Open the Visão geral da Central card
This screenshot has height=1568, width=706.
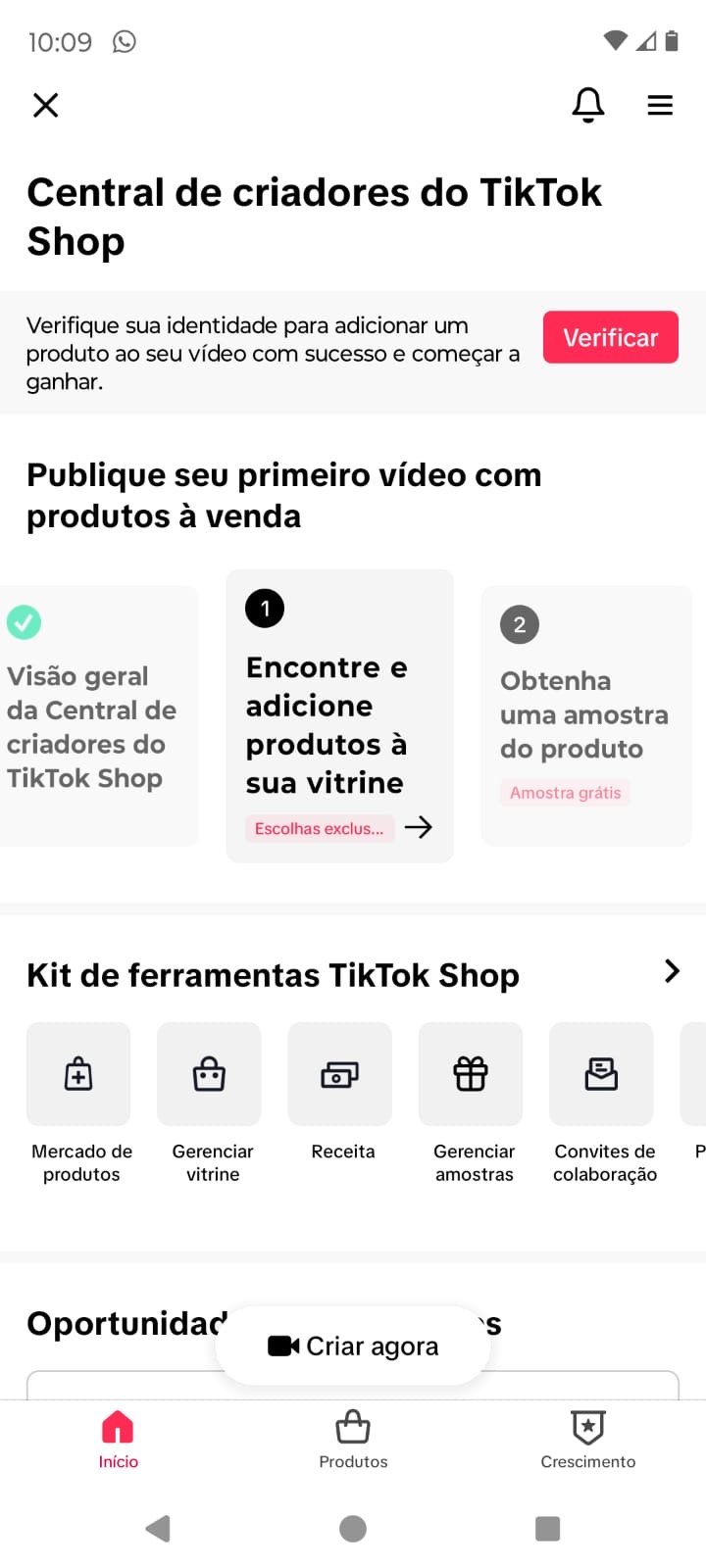click(x=98, y=715)
